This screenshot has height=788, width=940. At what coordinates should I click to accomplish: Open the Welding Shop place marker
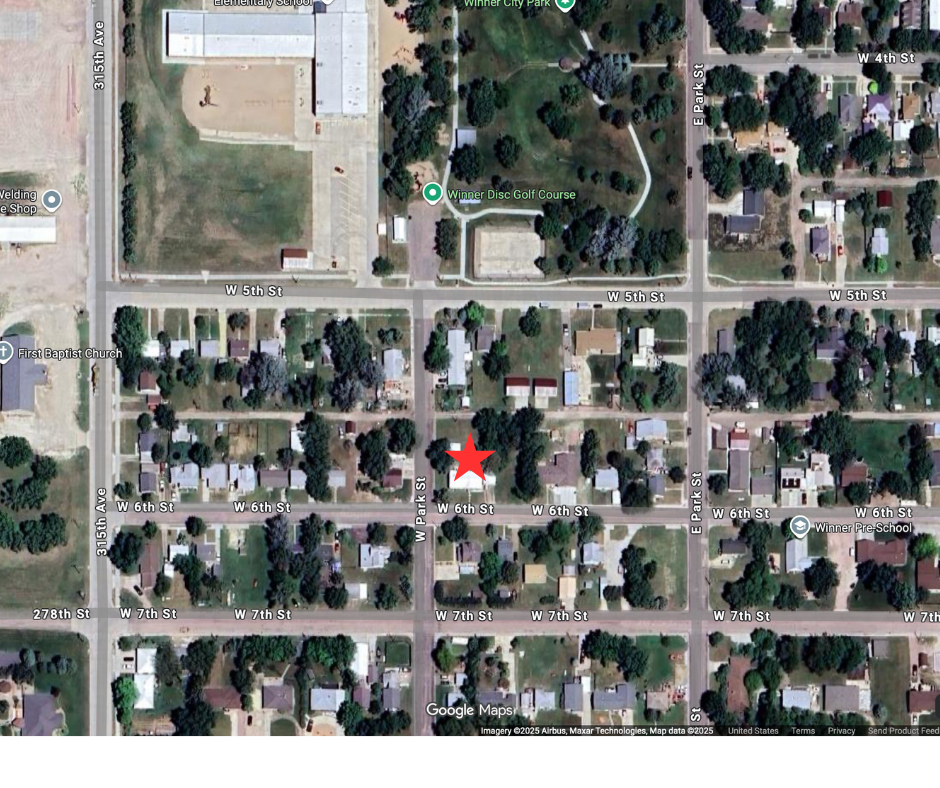(x=52, y=200)
